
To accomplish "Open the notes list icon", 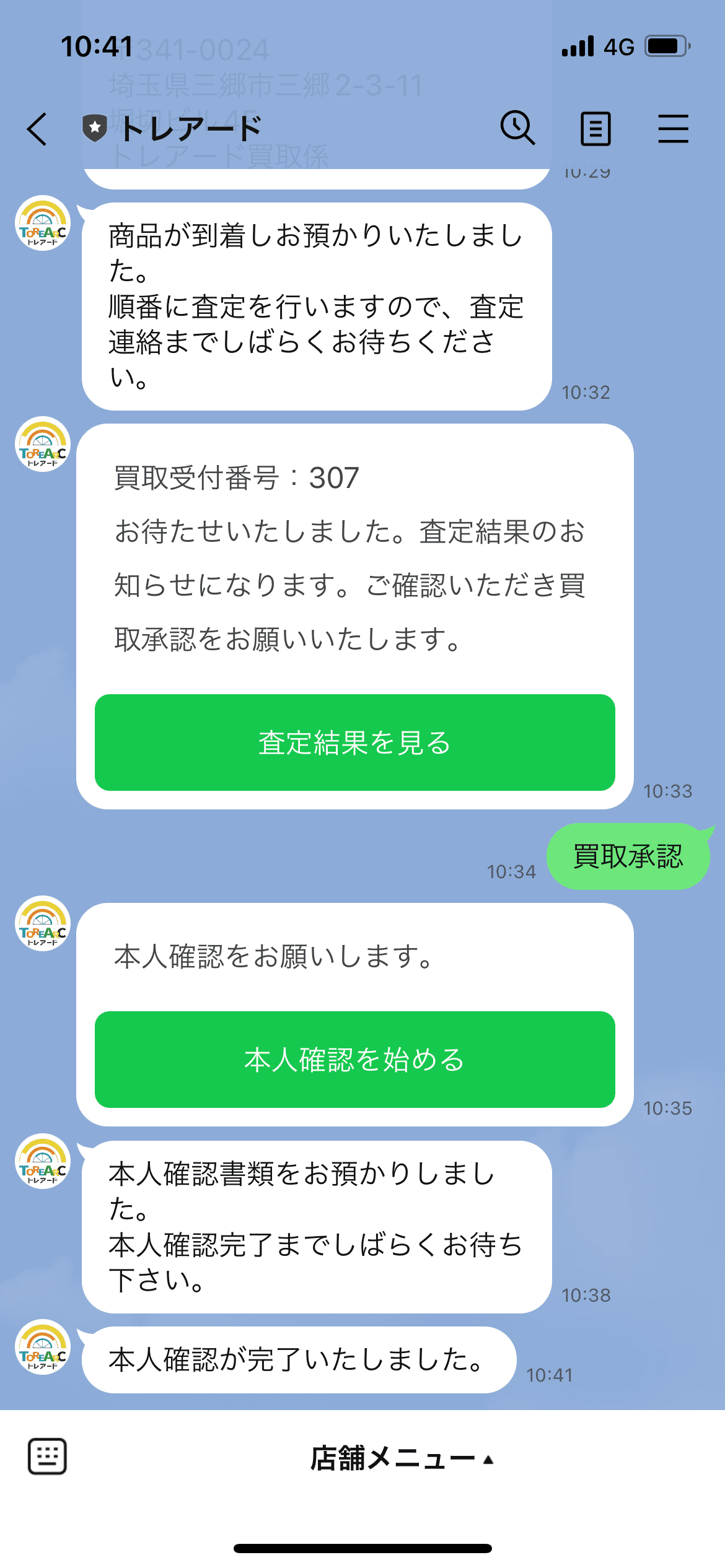I will coord(595,129).
